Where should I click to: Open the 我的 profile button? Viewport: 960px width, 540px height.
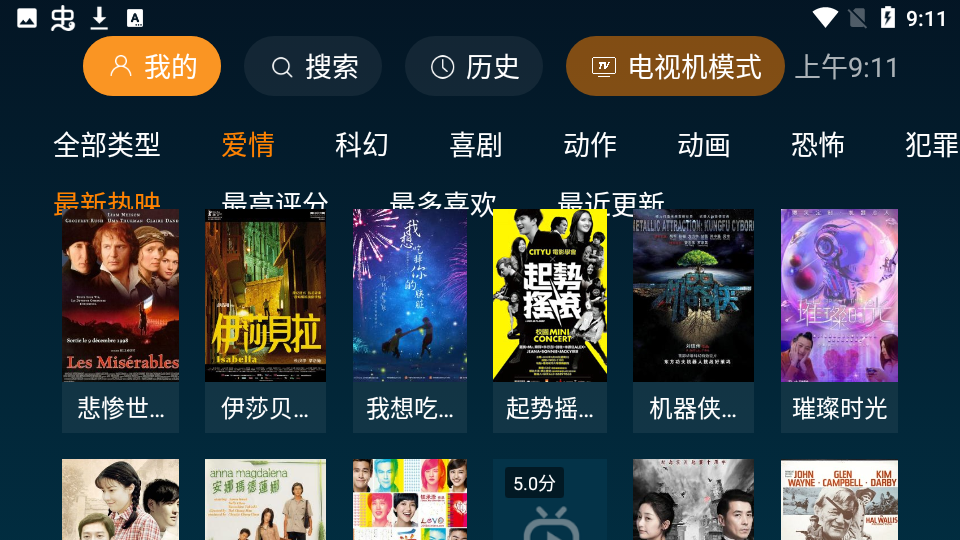pos(152,66)
